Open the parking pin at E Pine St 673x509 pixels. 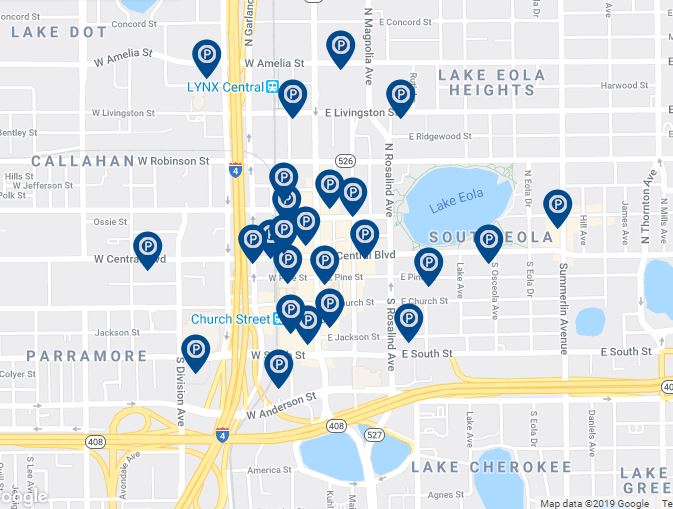pyautogui.click(x=428, y=263)
